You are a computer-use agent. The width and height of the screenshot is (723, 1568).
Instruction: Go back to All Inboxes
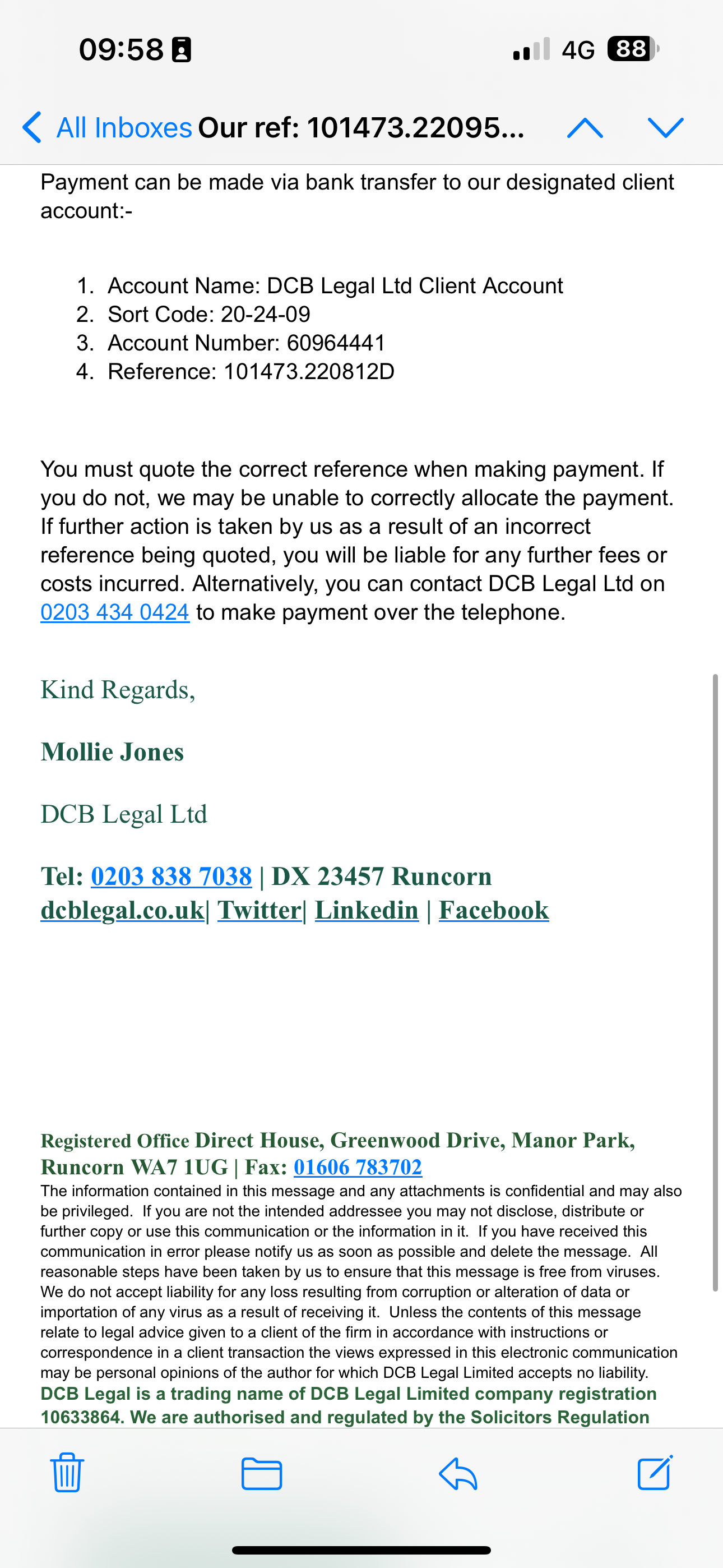point(107,128)
